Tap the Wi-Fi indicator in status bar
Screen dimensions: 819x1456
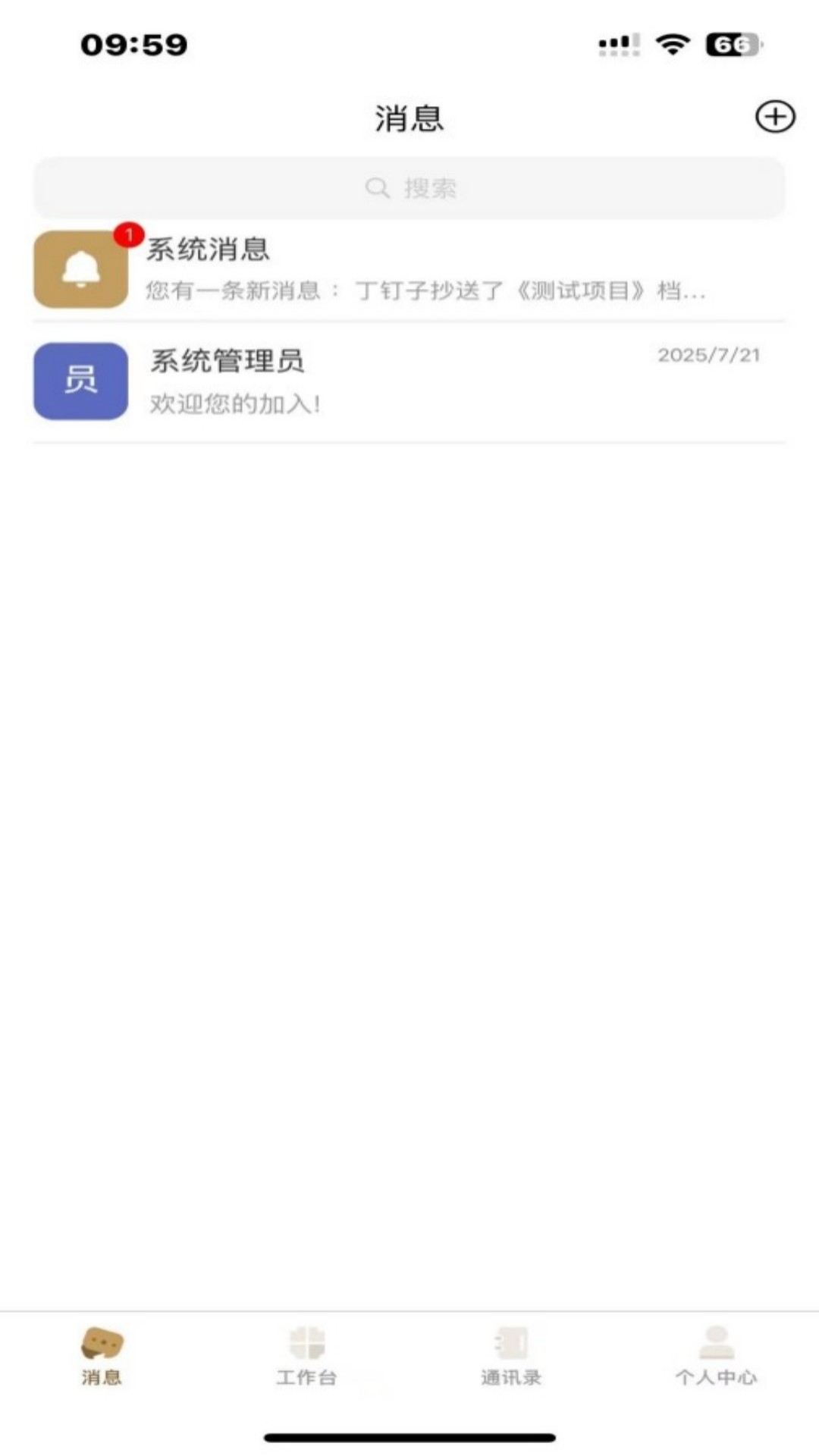[x=670, y=44]
